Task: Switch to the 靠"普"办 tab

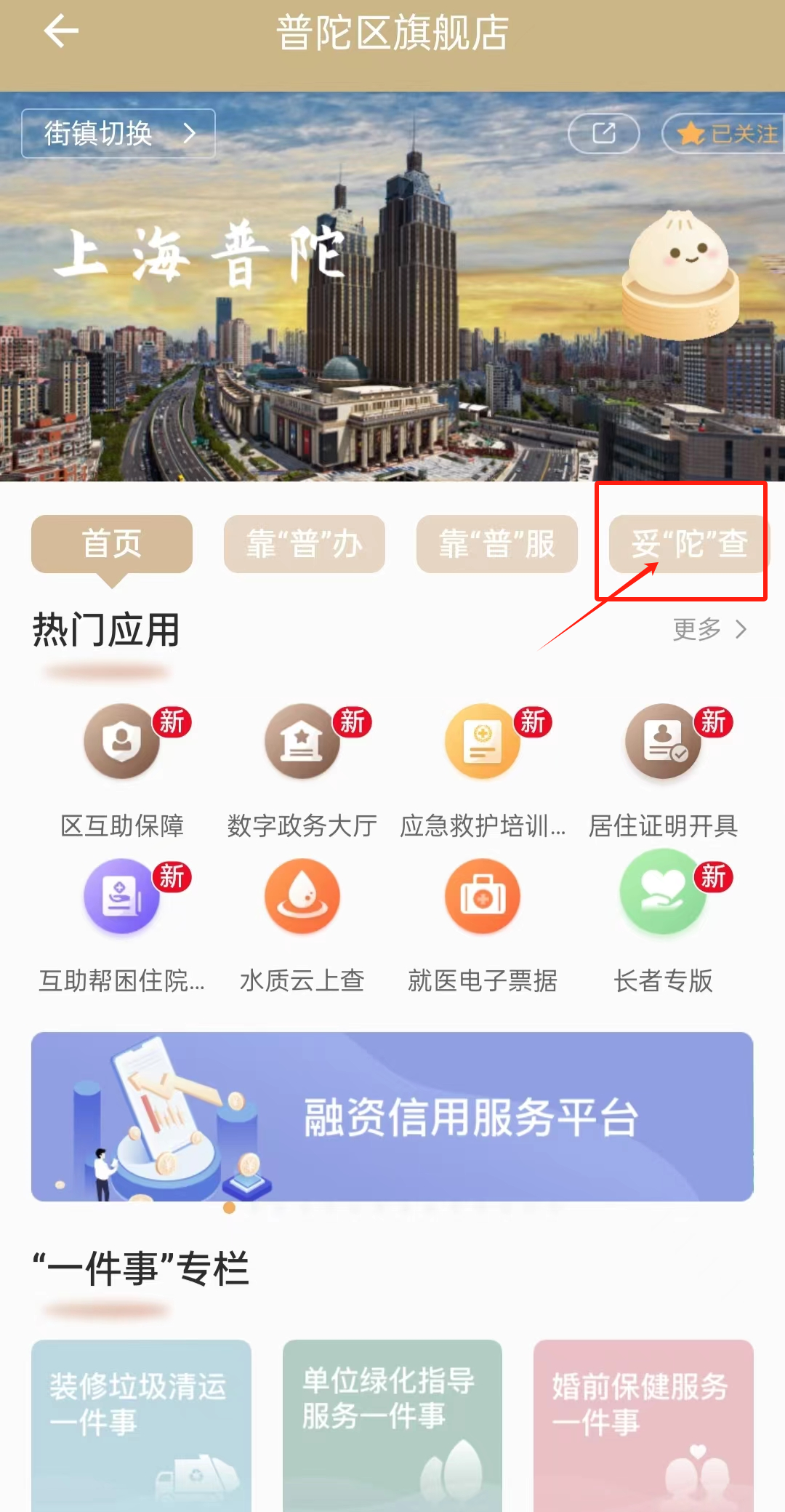Action: [x=305, y=544]
